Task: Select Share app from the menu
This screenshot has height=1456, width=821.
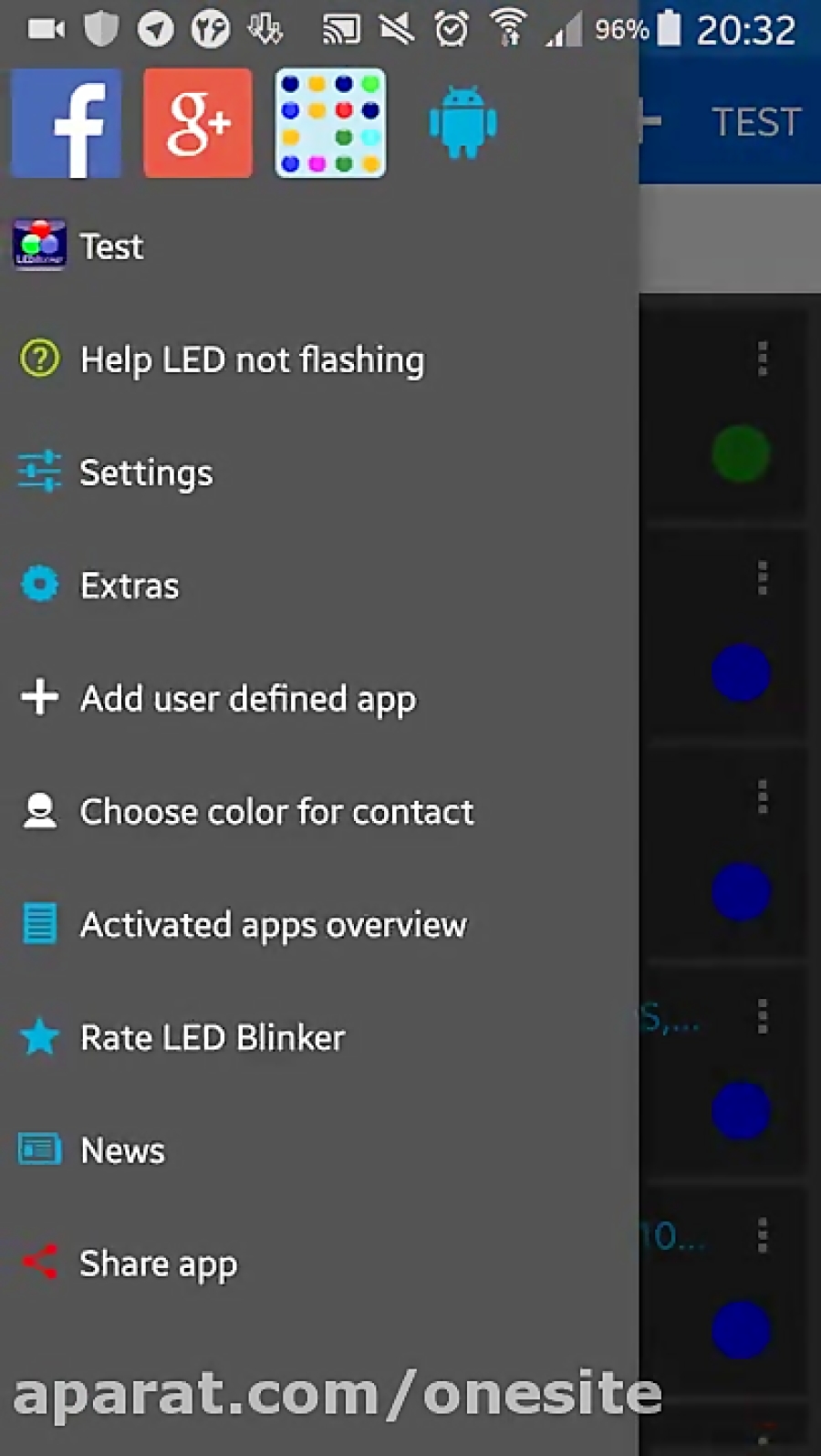Action: click(x=158, y=1263)
